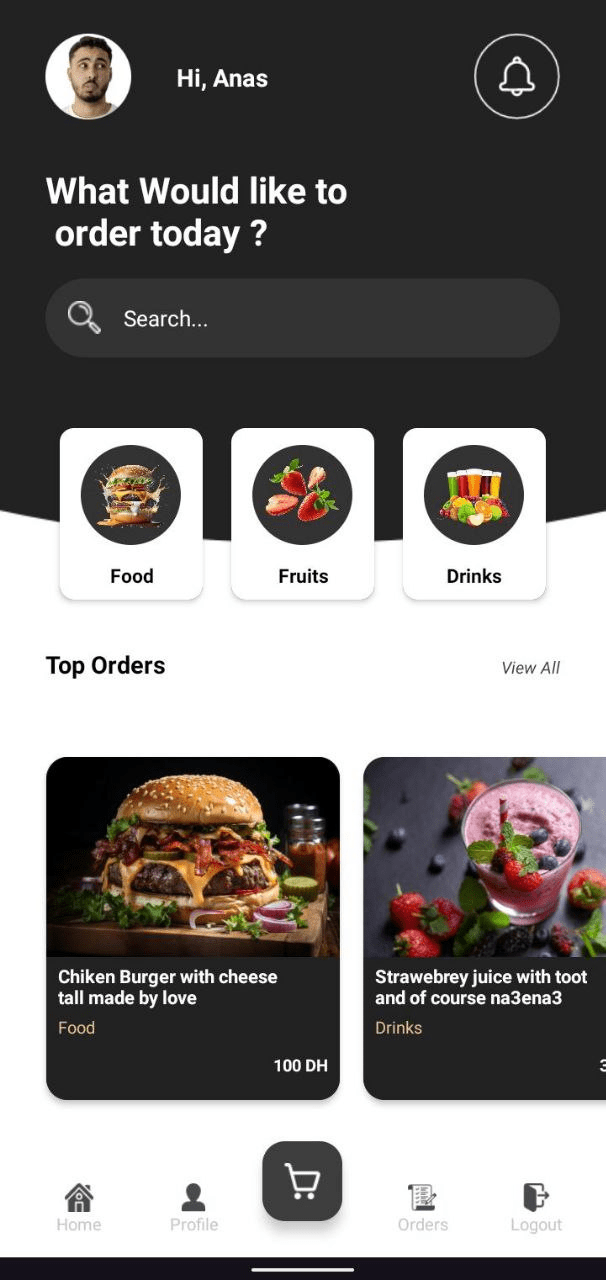The width and height of the screenshot is (606, 1280).
Task: Switch to the Profile tab
Action: (x=193, y=1207)
